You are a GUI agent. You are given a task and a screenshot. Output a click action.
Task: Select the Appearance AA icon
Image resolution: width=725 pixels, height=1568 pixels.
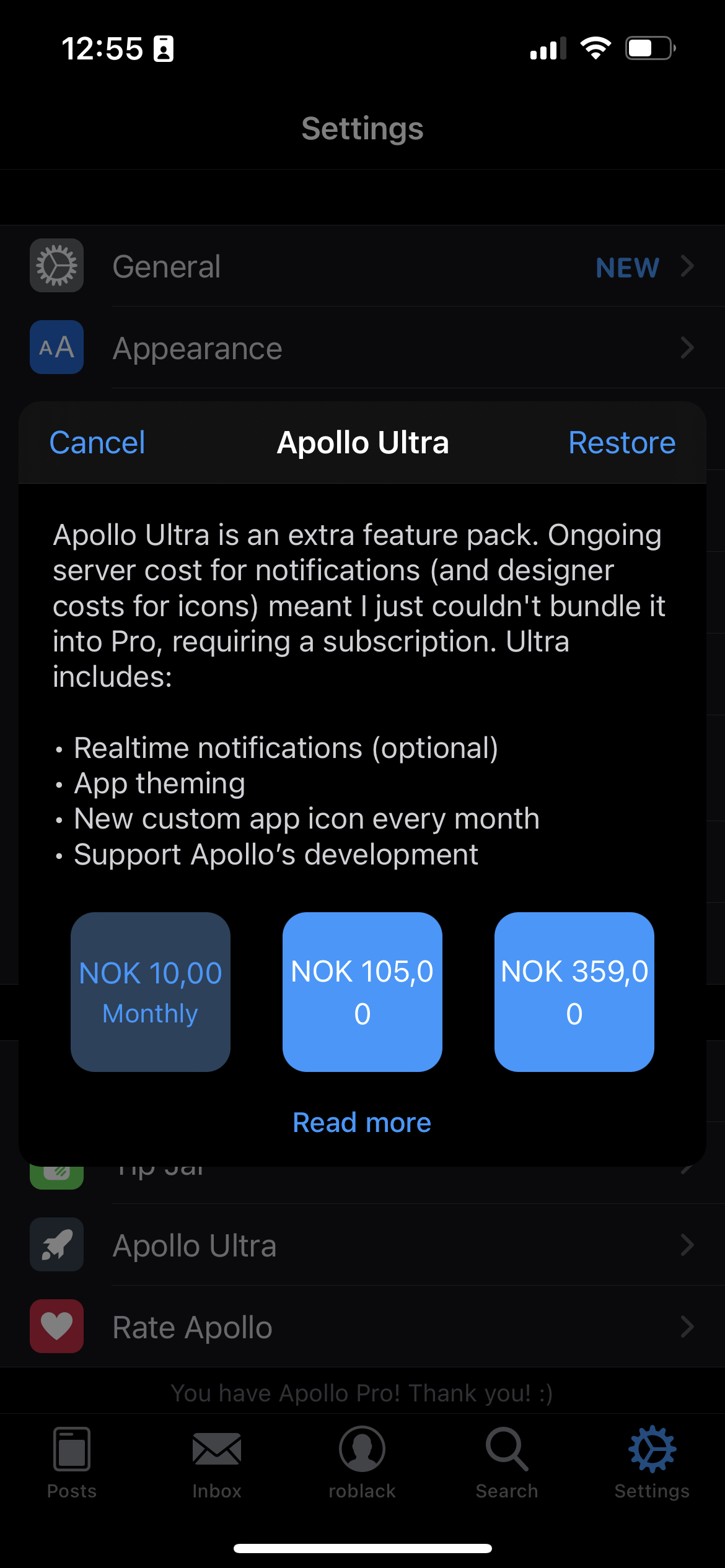pyautogui.click(x=56, y=347)
